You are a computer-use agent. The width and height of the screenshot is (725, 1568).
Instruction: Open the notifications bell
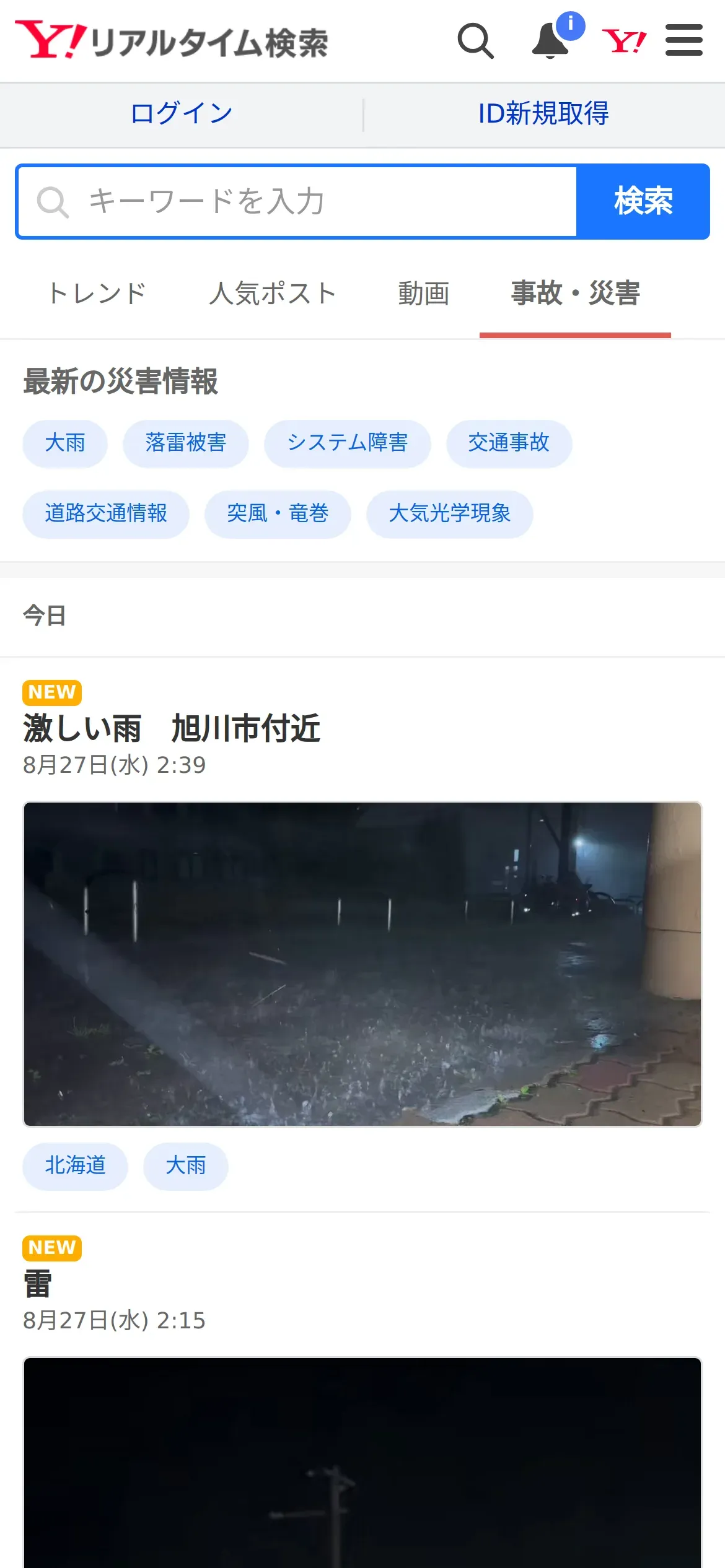(551, 41)
